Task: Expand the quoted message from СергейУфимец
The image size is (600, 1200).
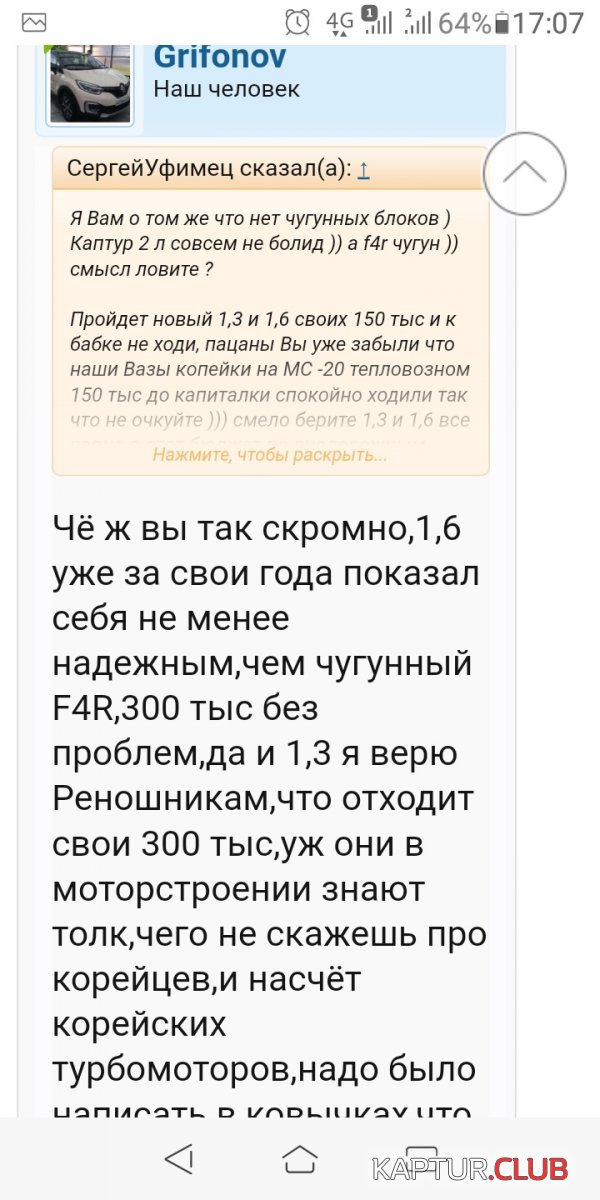Action: [x=270, y=455]
